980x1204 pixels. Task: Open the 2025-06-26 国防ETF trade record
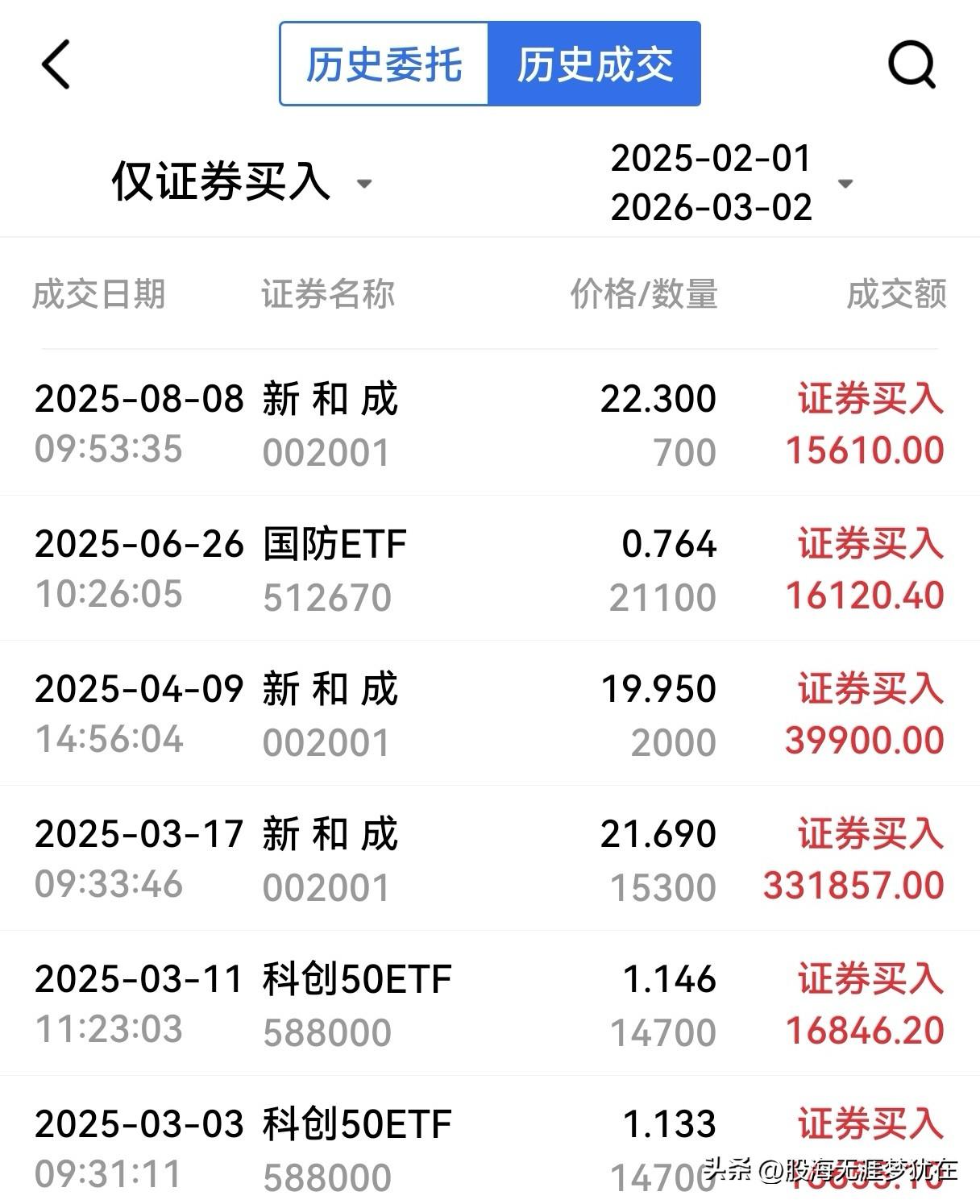pyautogui.click(x=490, y=568)
